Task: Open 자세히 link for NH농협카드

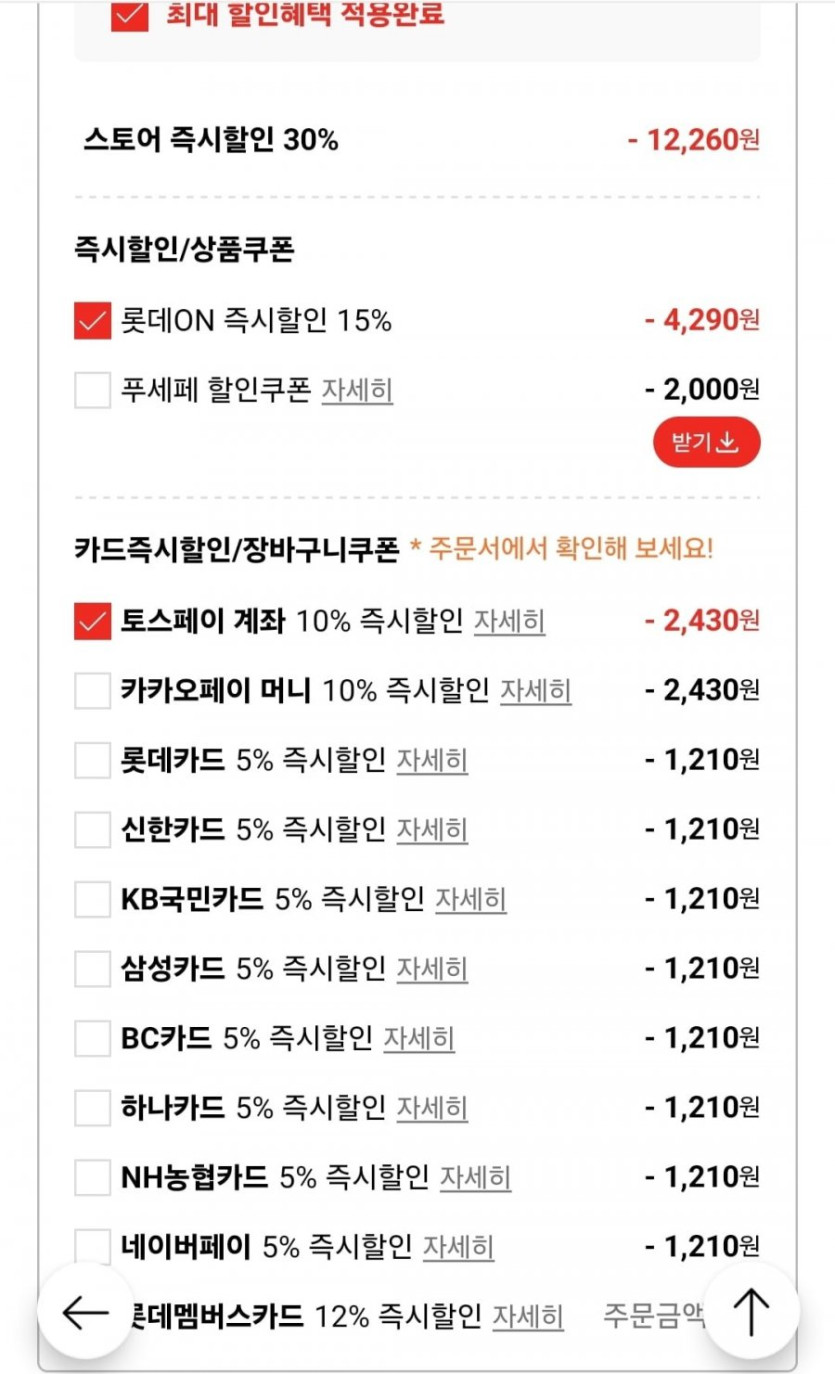Action: pyautogui.click(x=475, y=1177)
